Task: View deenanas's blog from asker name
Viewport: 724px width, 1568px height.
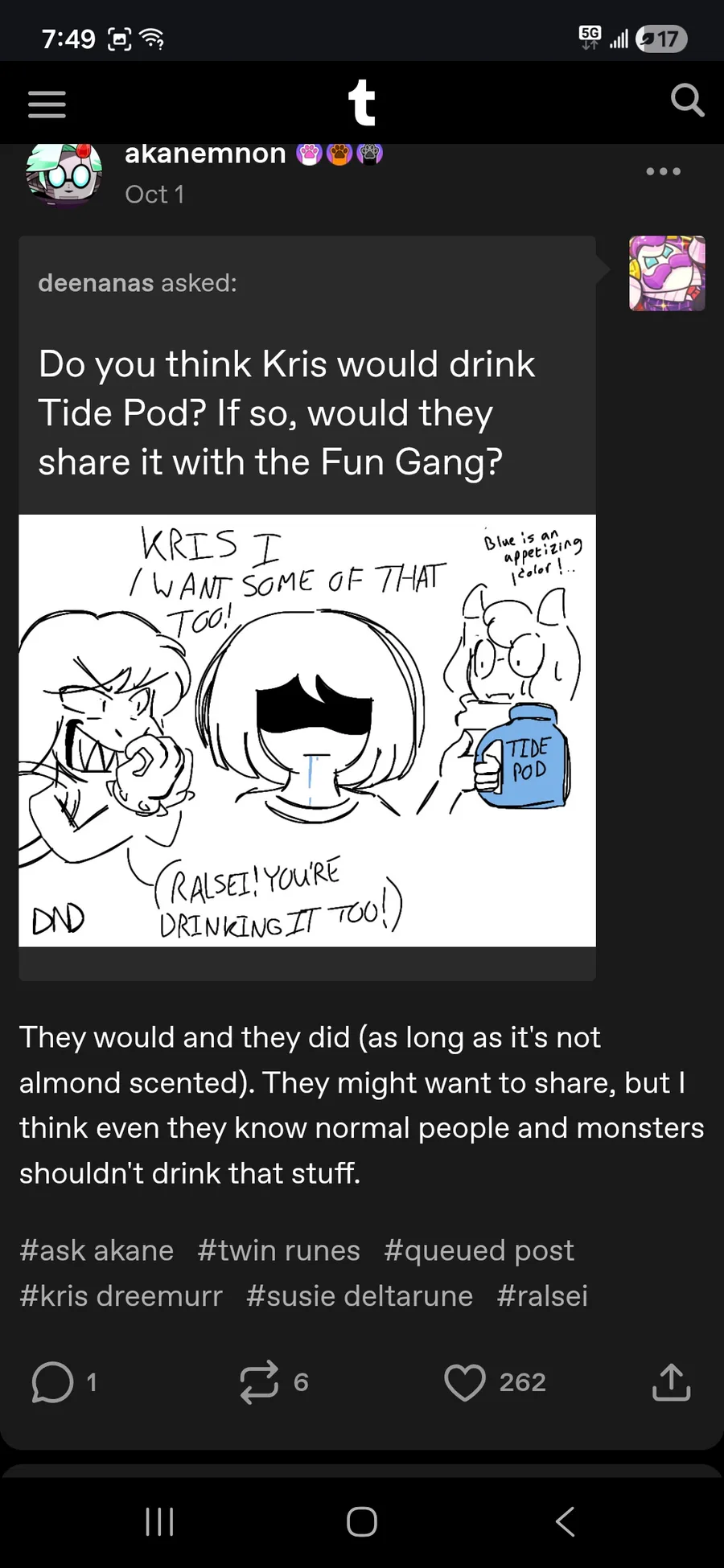Action: [96, 283]
